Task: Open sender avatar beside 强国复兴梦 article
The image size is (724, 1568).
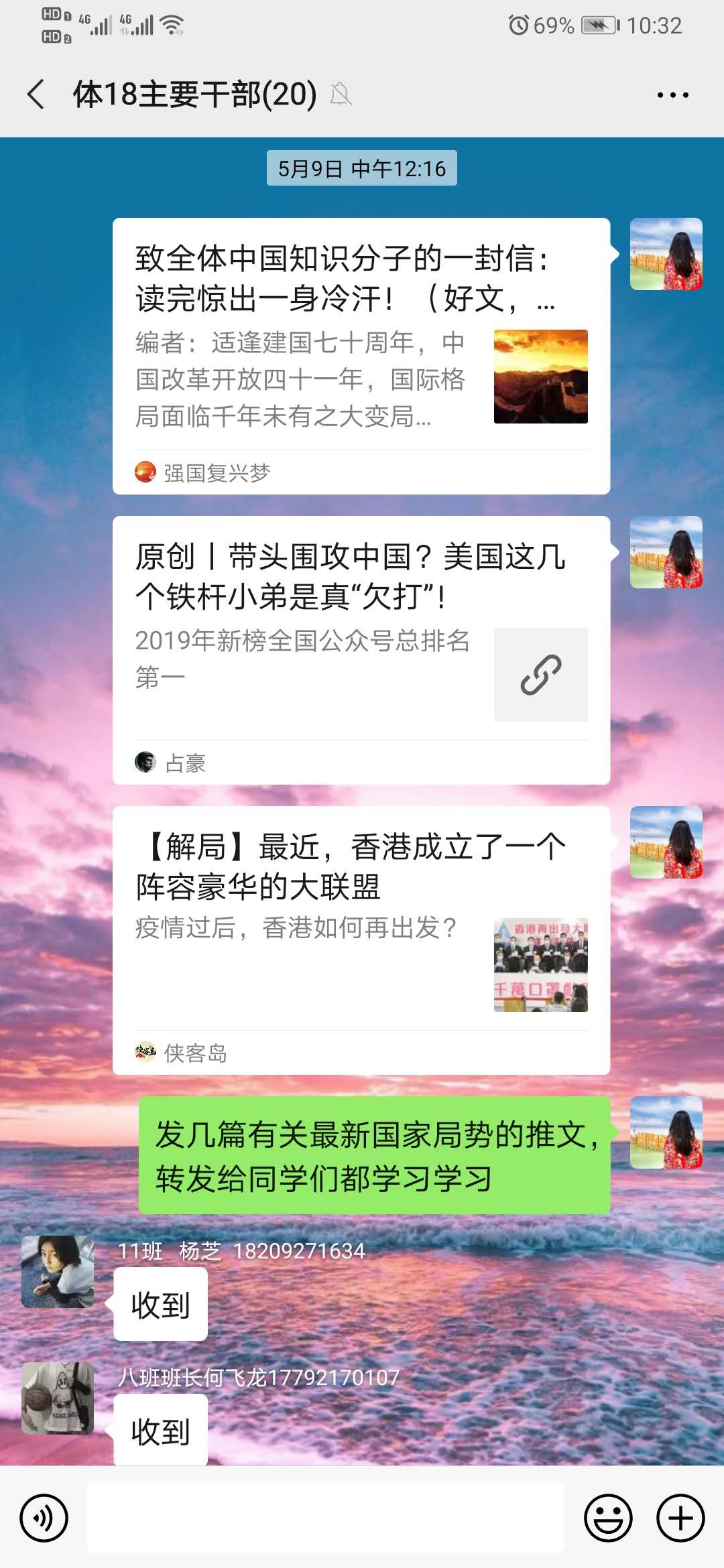Action: [666, 254]
